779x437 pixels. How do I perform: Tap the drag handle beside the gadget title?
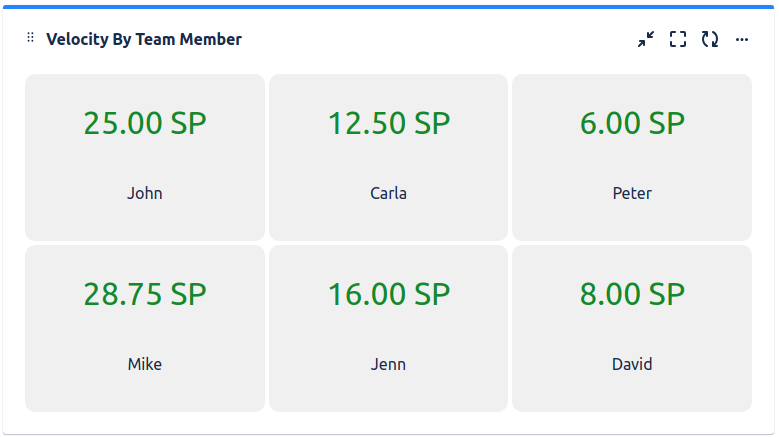point(30,38)
